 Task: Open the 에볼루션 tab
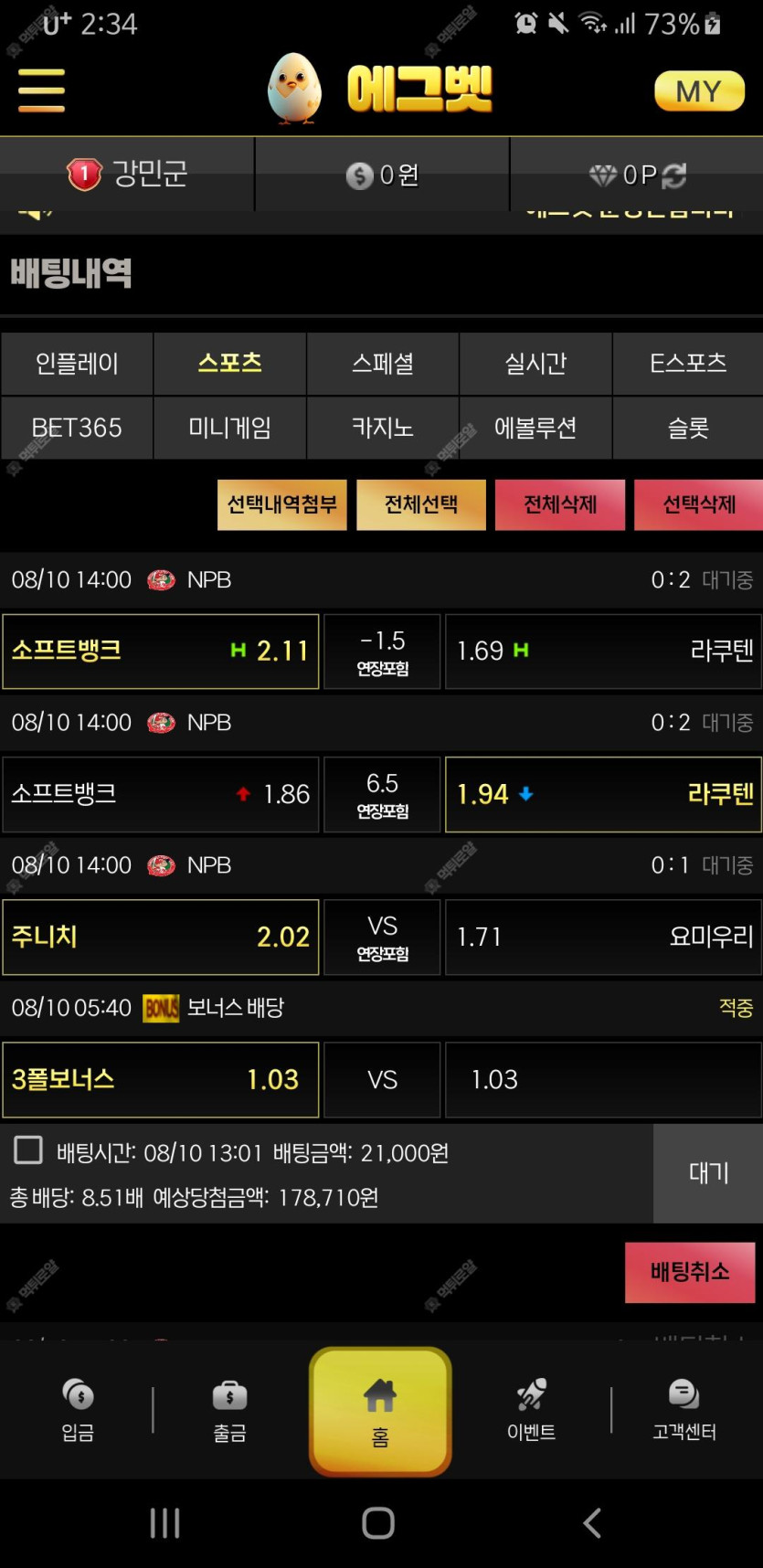(x=535, y=428)
